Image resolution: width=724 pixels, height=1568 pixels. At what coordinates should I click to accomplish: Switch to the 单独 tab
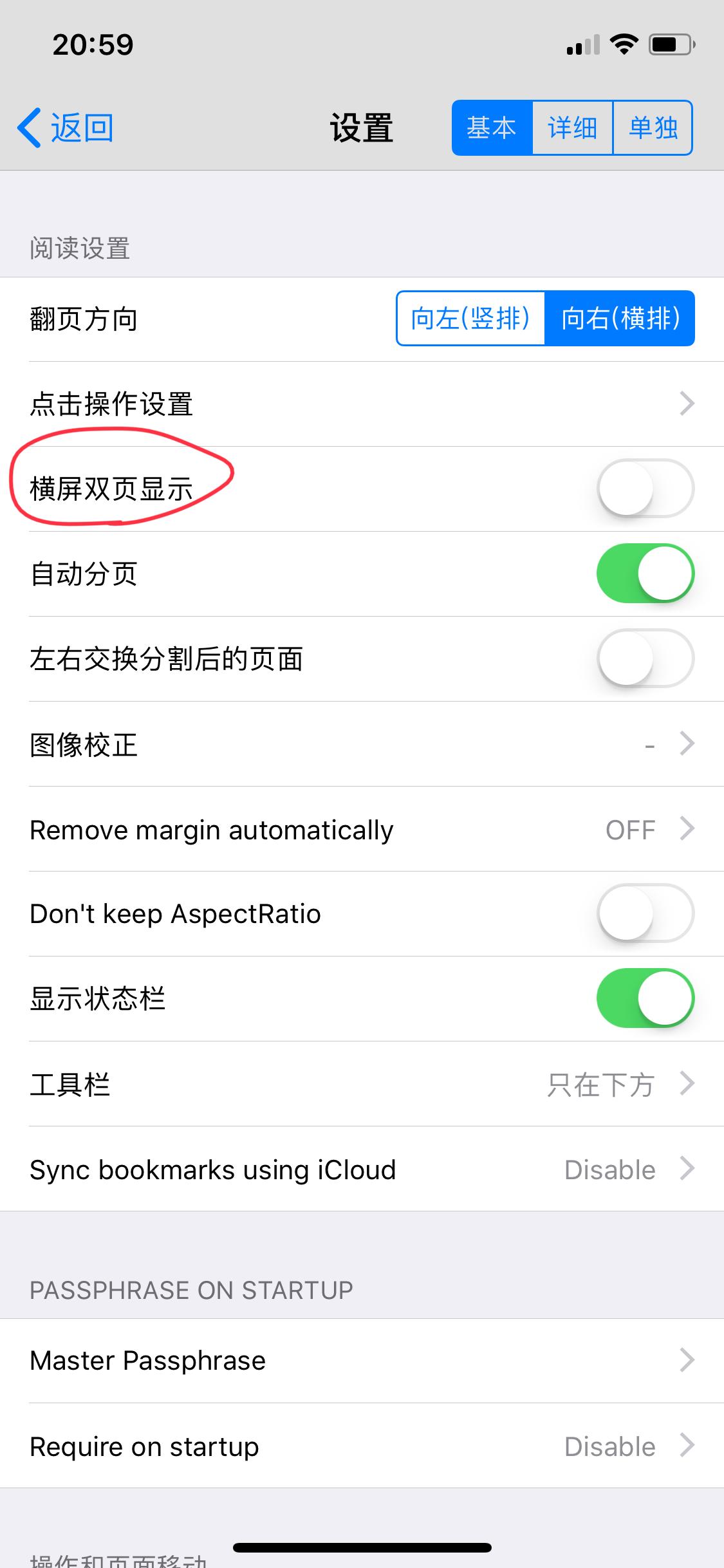[653, 127]
